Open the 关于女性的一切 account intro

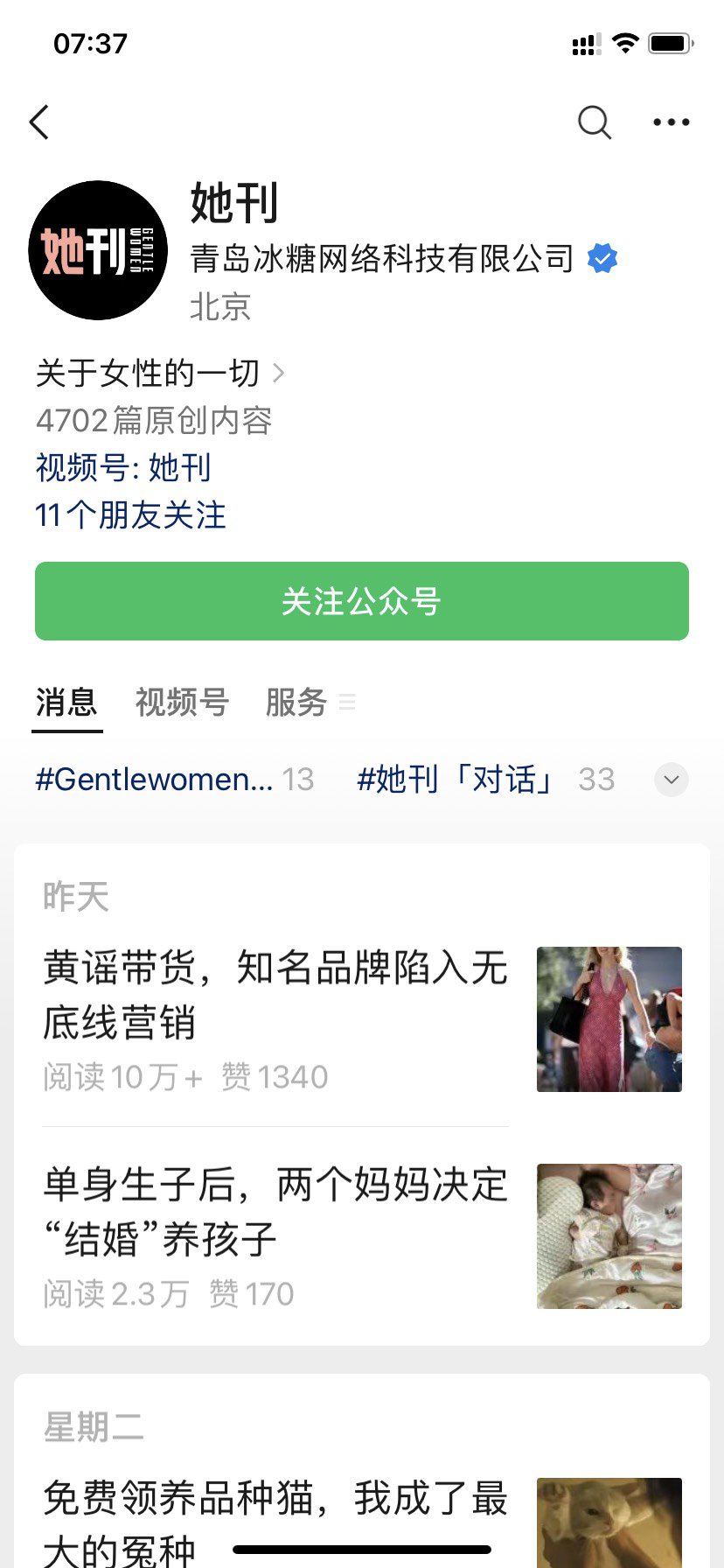(x=160, y=374)
